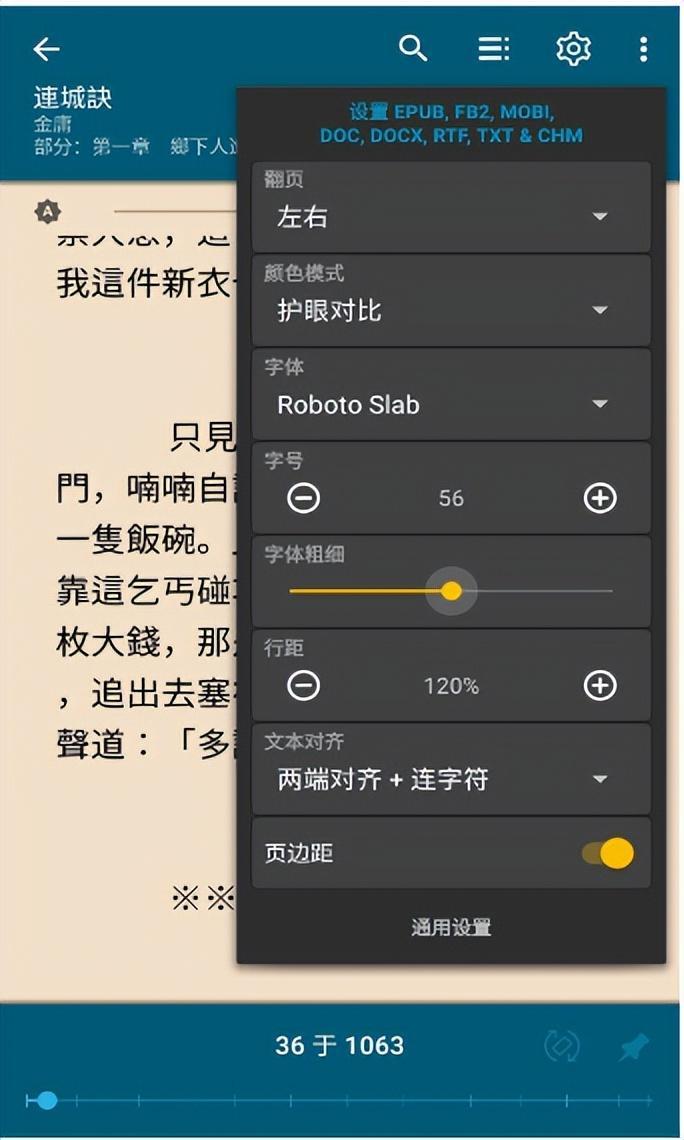Increase the 字号 font size
The height and width of the screenshot is (1140, 684).
[x=600, y=498]
